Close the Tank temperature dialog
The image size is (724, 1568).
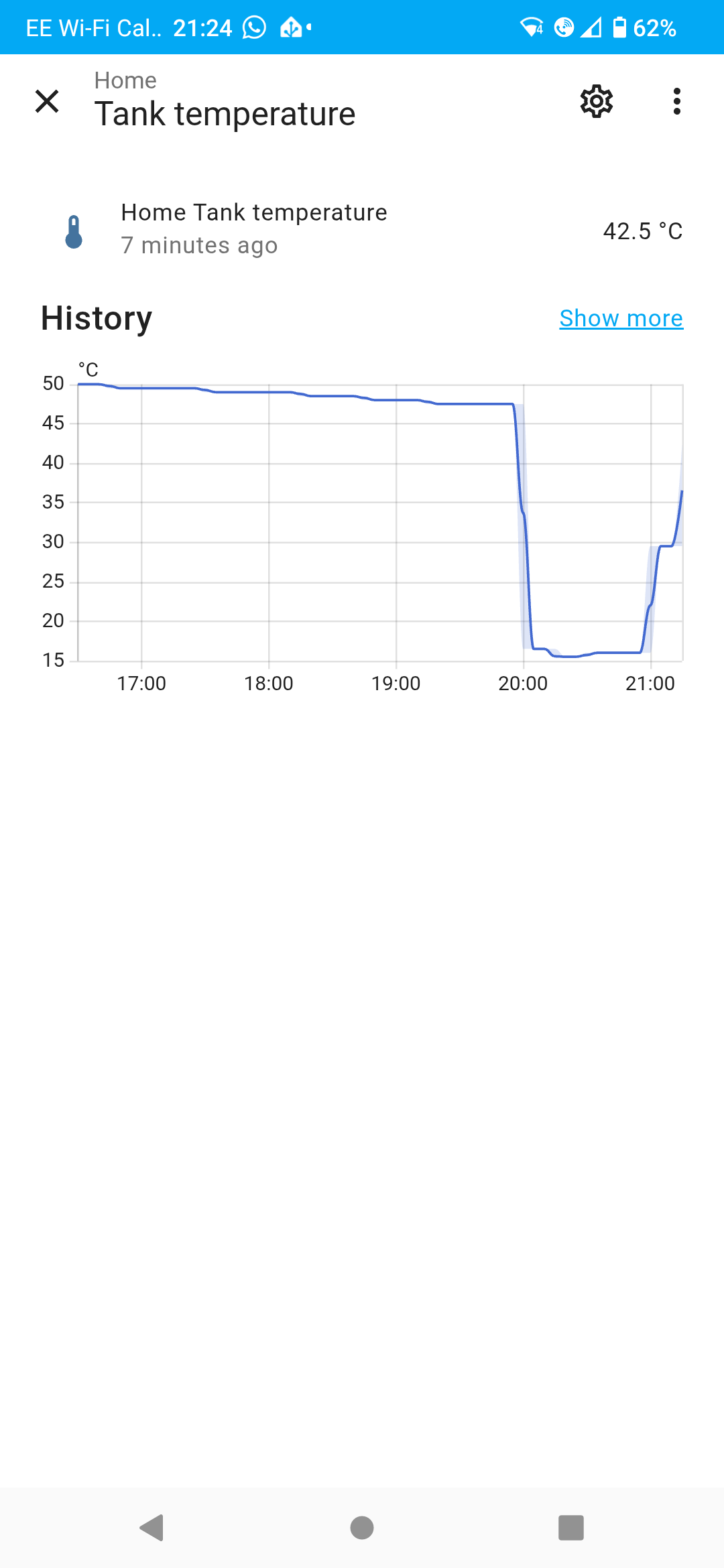click(47, 101)
